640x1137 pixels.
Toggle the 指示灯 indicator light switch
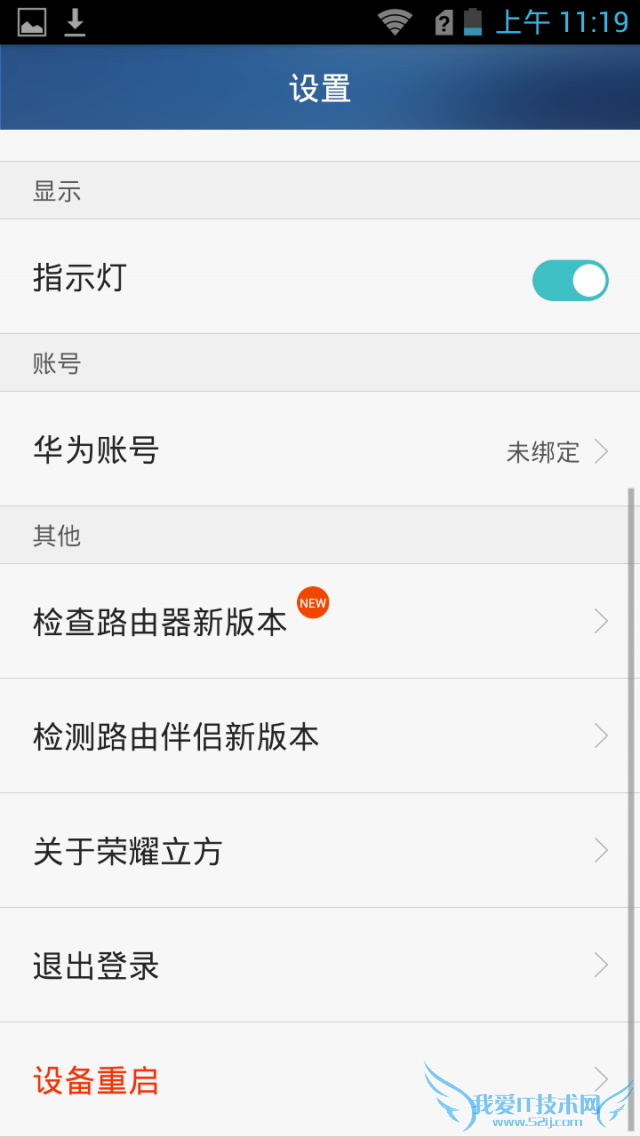[570, 280]
